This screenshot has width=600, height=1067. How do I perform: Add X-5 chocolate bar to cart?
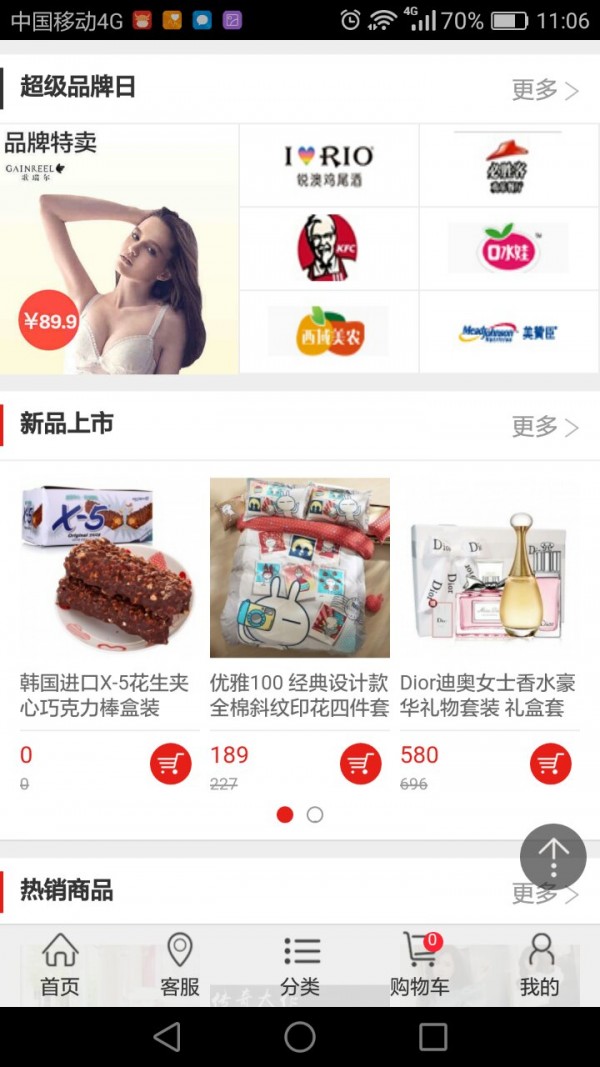(x=171, y=764)
